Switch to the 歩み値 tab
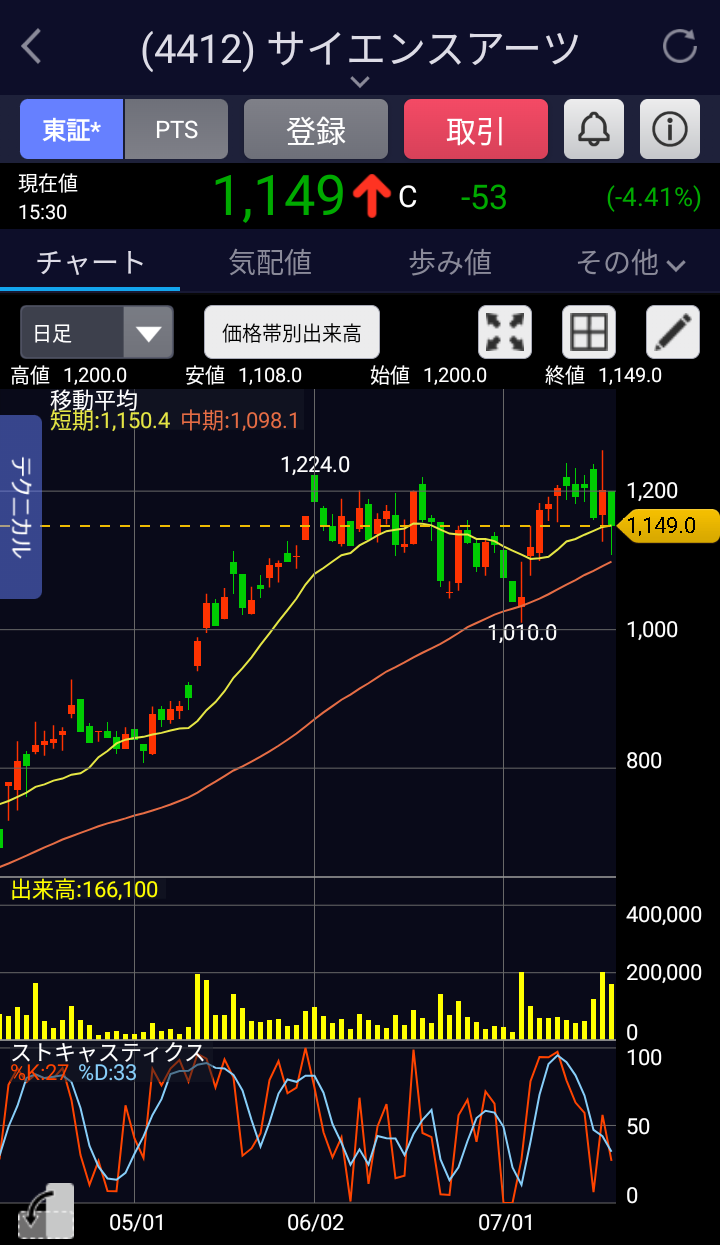720x1245 pixels. [x=450, y=262]
